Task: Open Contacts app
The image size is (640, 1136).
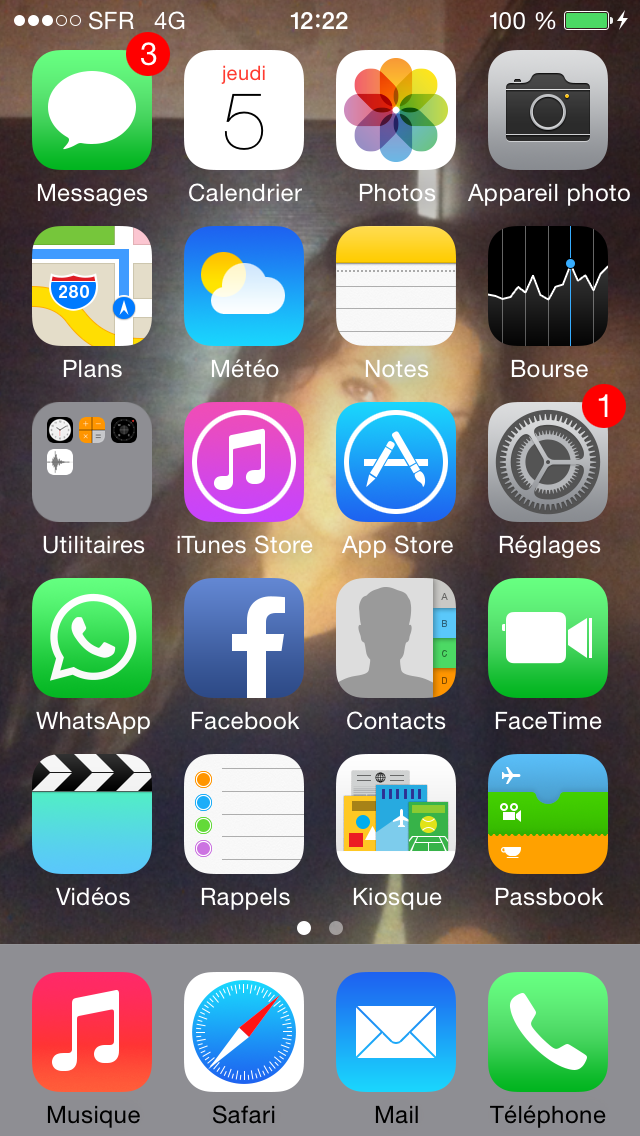Action: tap(396, 638)
